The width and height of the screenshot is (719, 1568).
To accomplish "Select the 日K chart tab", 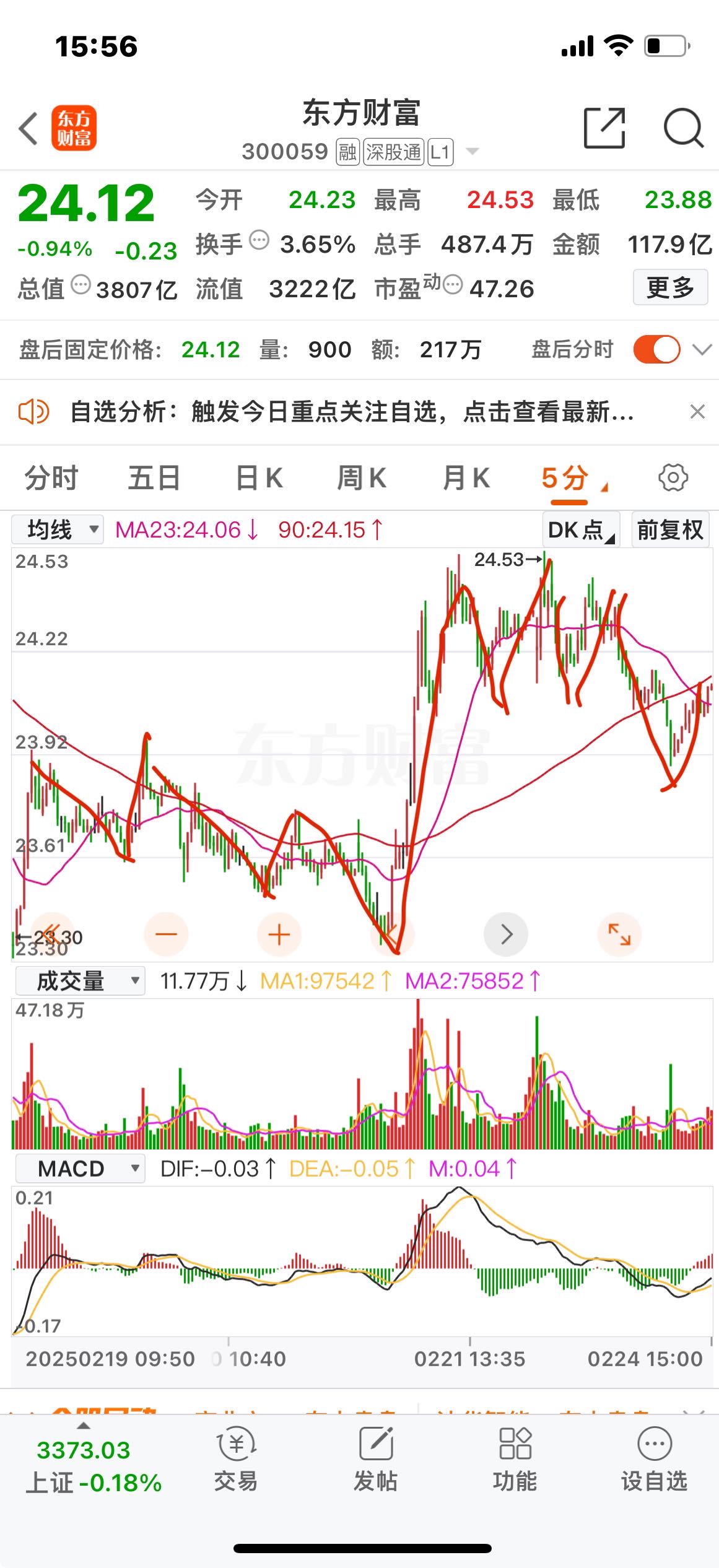I will click(x=259, y=478).
